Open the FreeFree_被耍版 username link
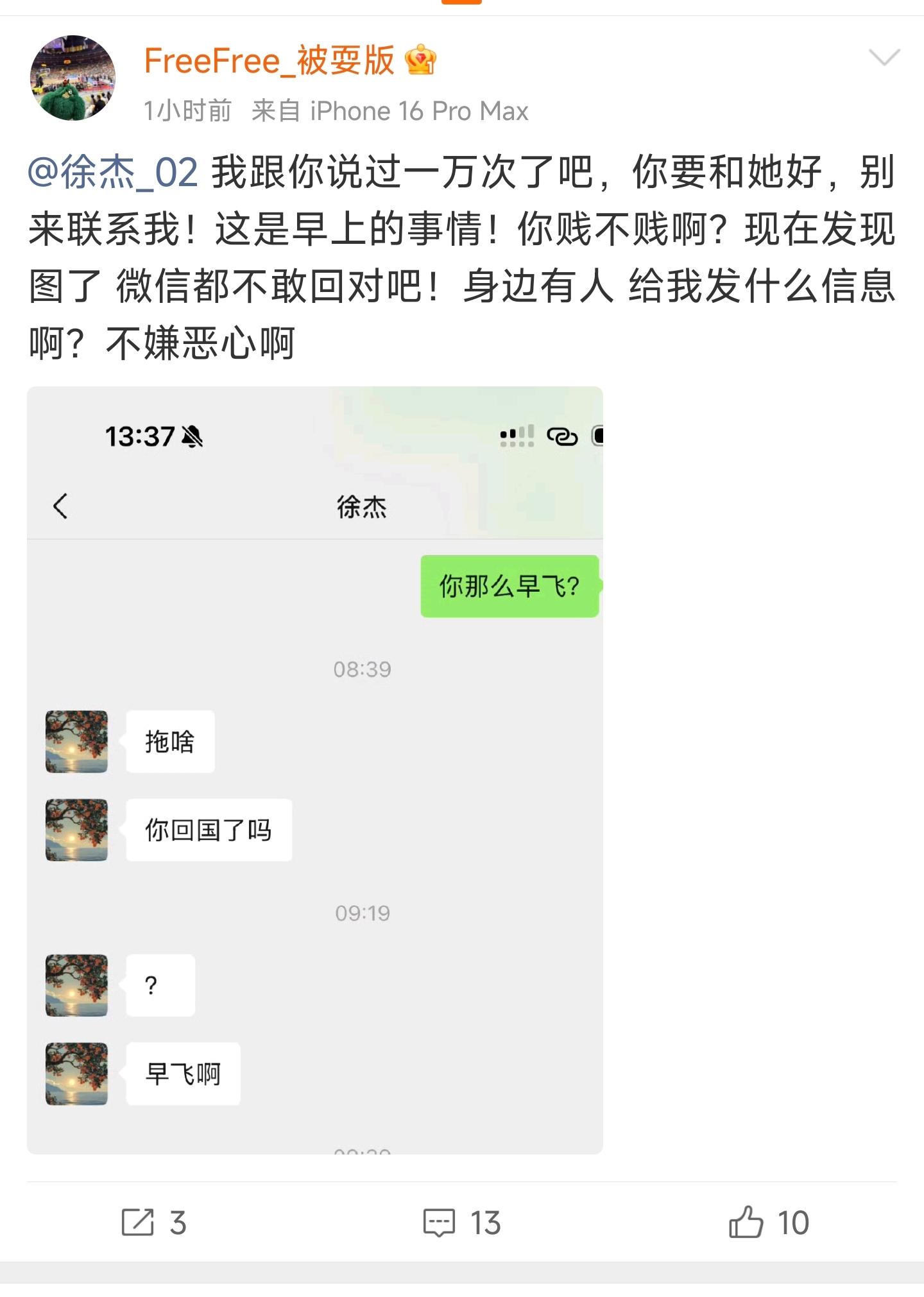The height and width of the screenshot is (1297, 924). tap(269, 61)
